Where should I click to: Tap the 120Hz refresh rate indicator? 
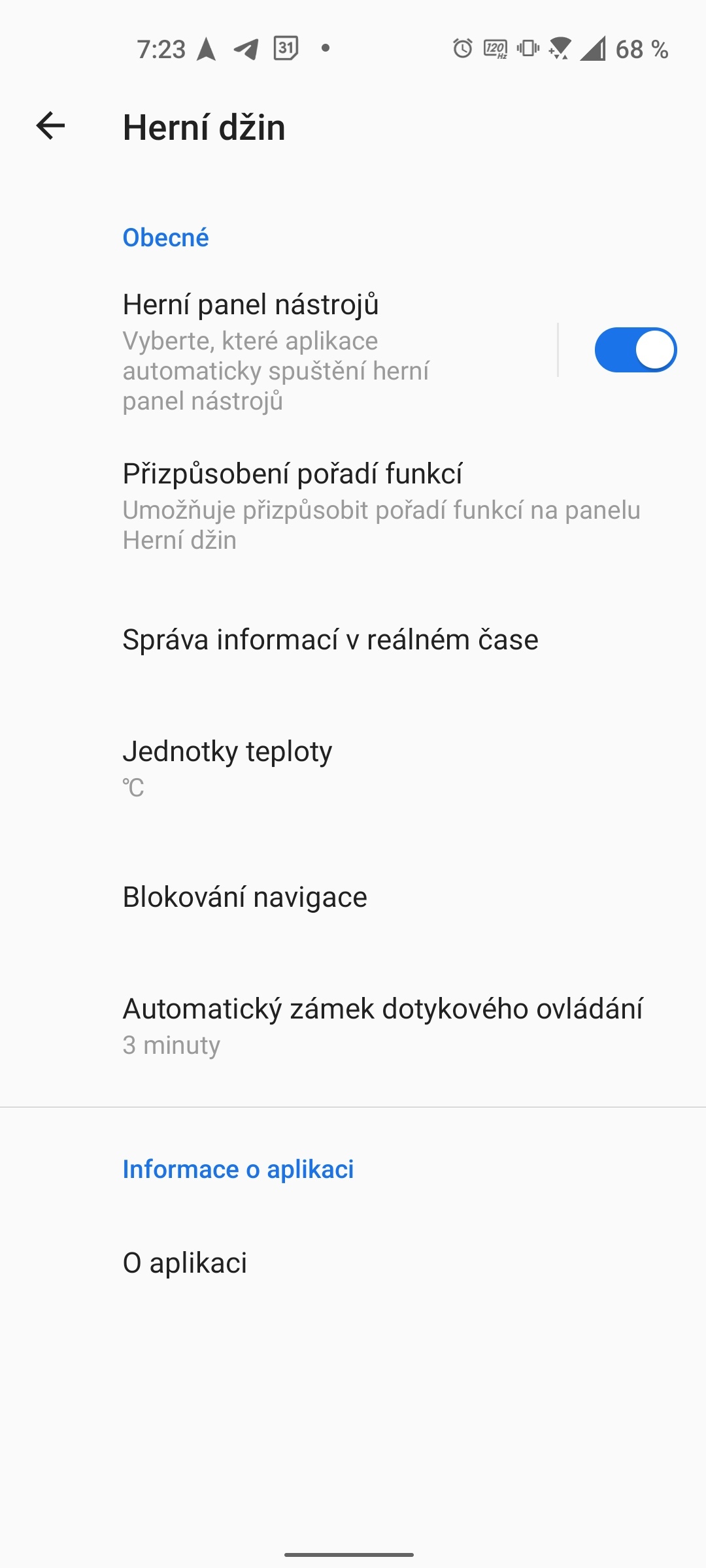(x=495, y=48)
